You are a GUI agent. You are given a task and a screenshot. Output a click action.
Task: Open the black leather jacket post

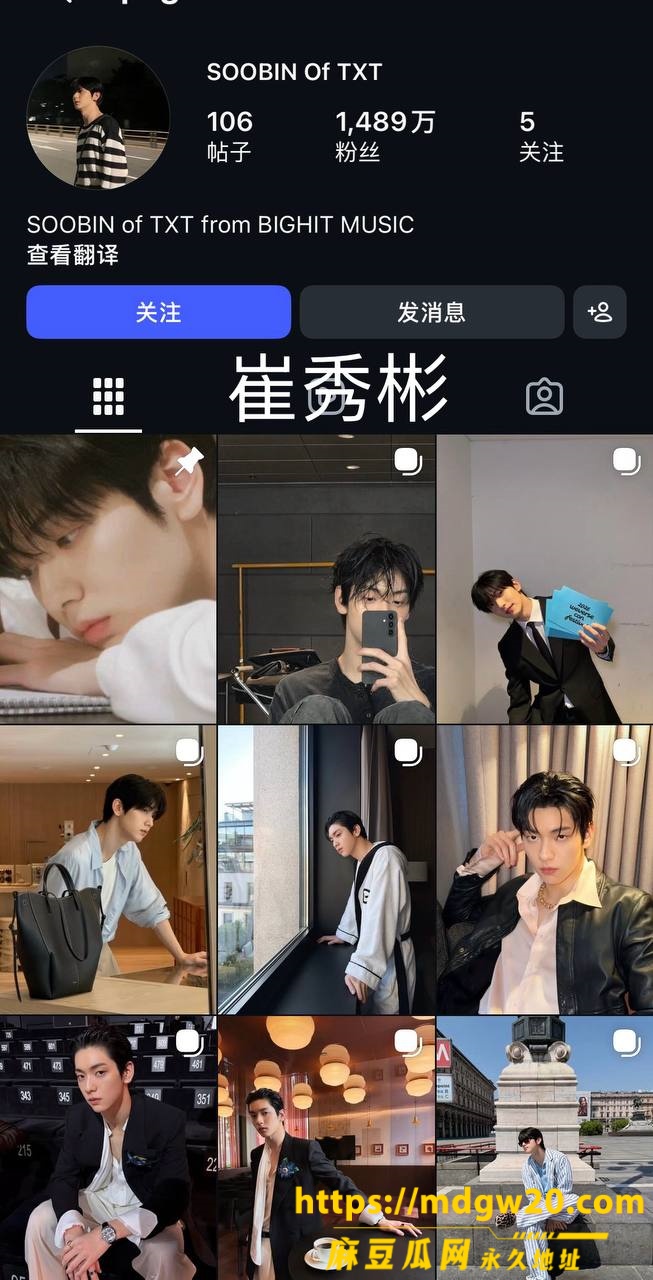545,870
